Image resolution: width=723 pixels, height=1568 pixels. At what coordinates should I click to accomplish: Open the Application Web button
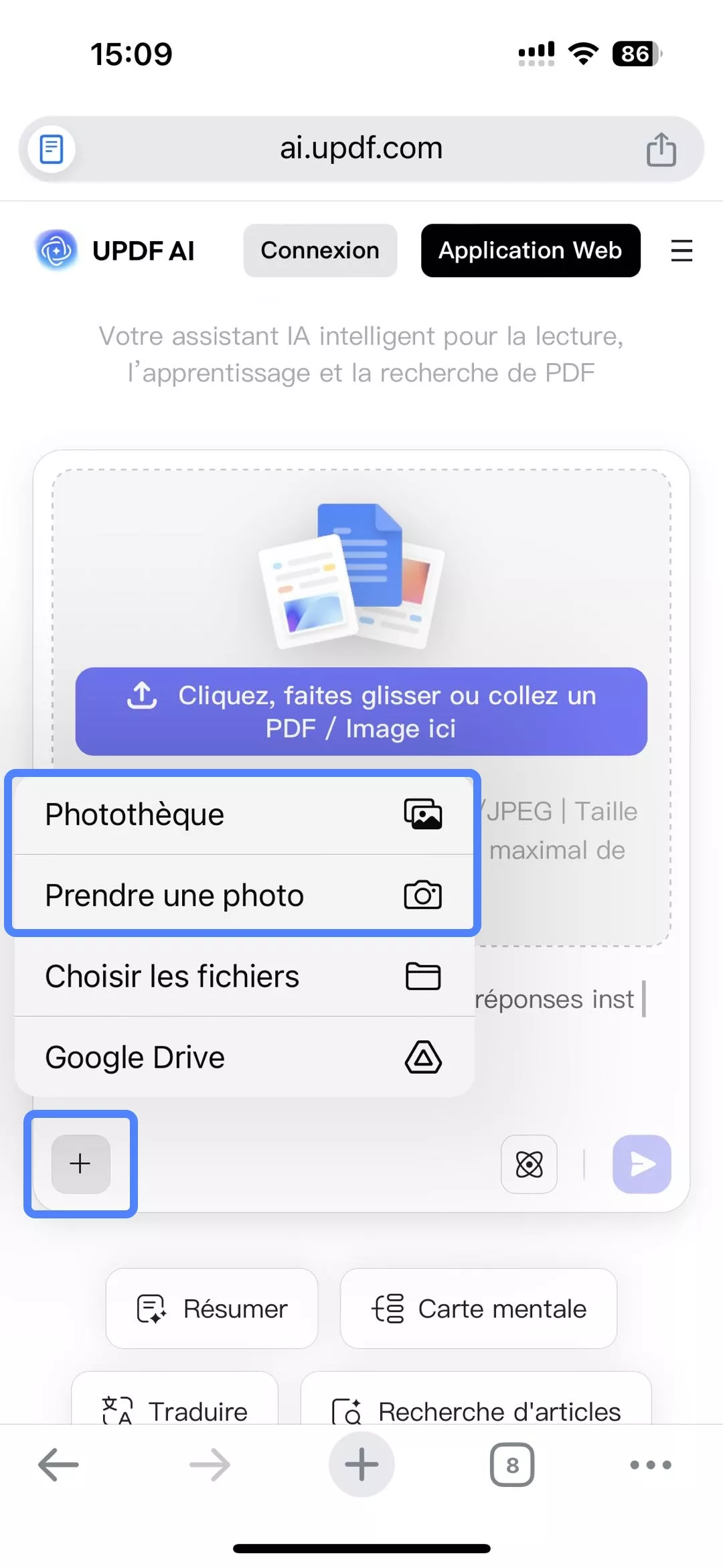pyautogui.click(x=530, y=251)
